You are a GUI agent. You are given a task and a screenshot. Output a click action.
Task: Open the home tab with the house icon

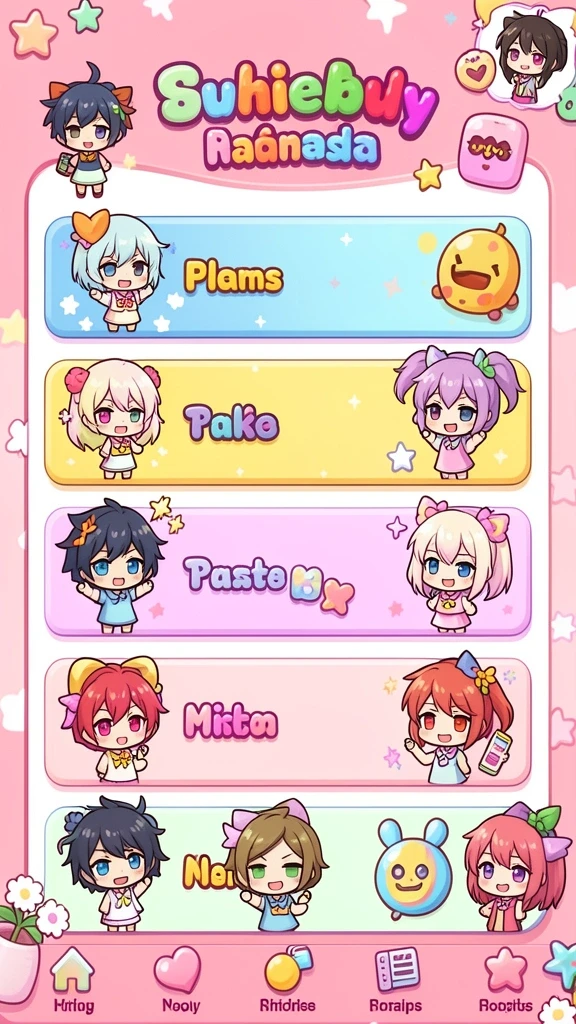pyautogui.click(x=72, y=980)
